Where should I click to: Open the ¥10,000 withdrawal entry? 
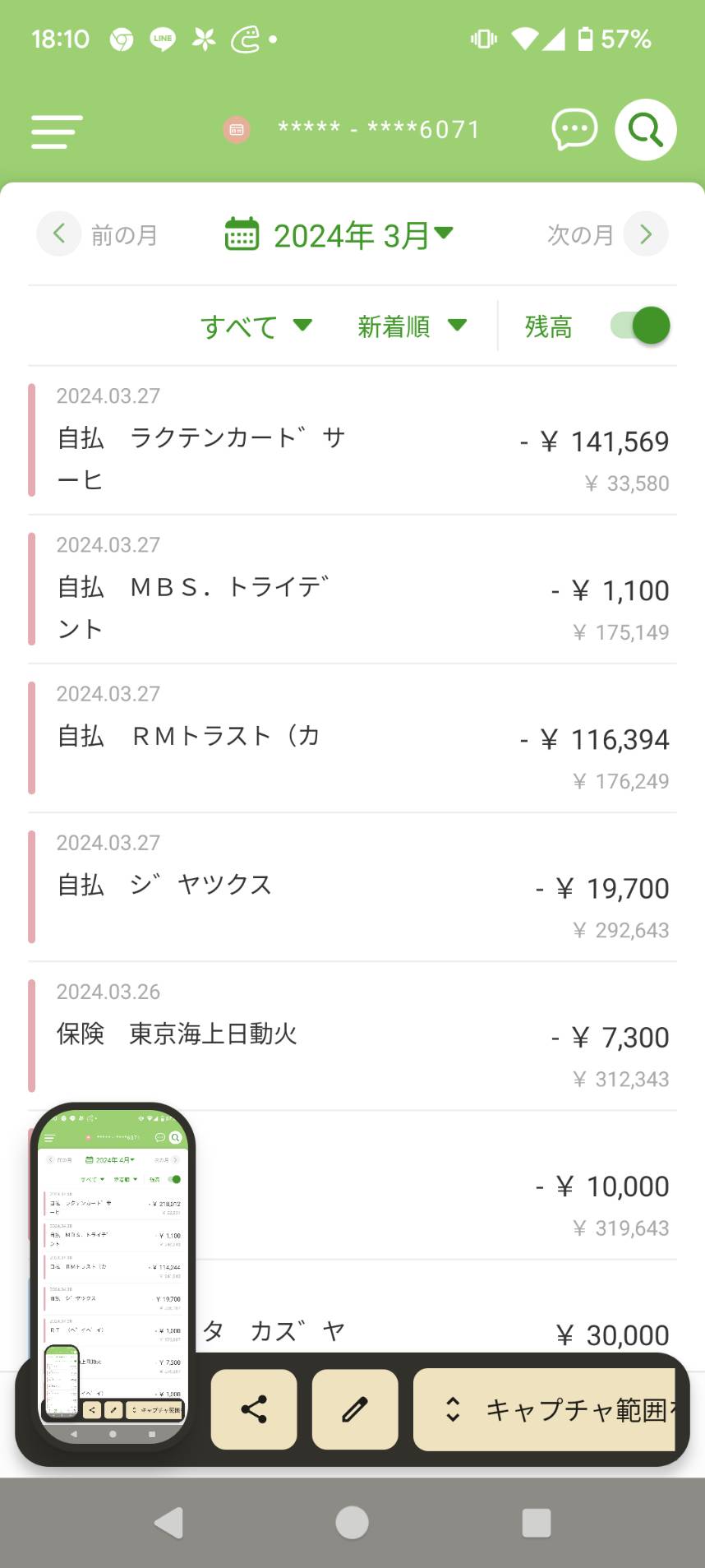[x=435, y=1185]
